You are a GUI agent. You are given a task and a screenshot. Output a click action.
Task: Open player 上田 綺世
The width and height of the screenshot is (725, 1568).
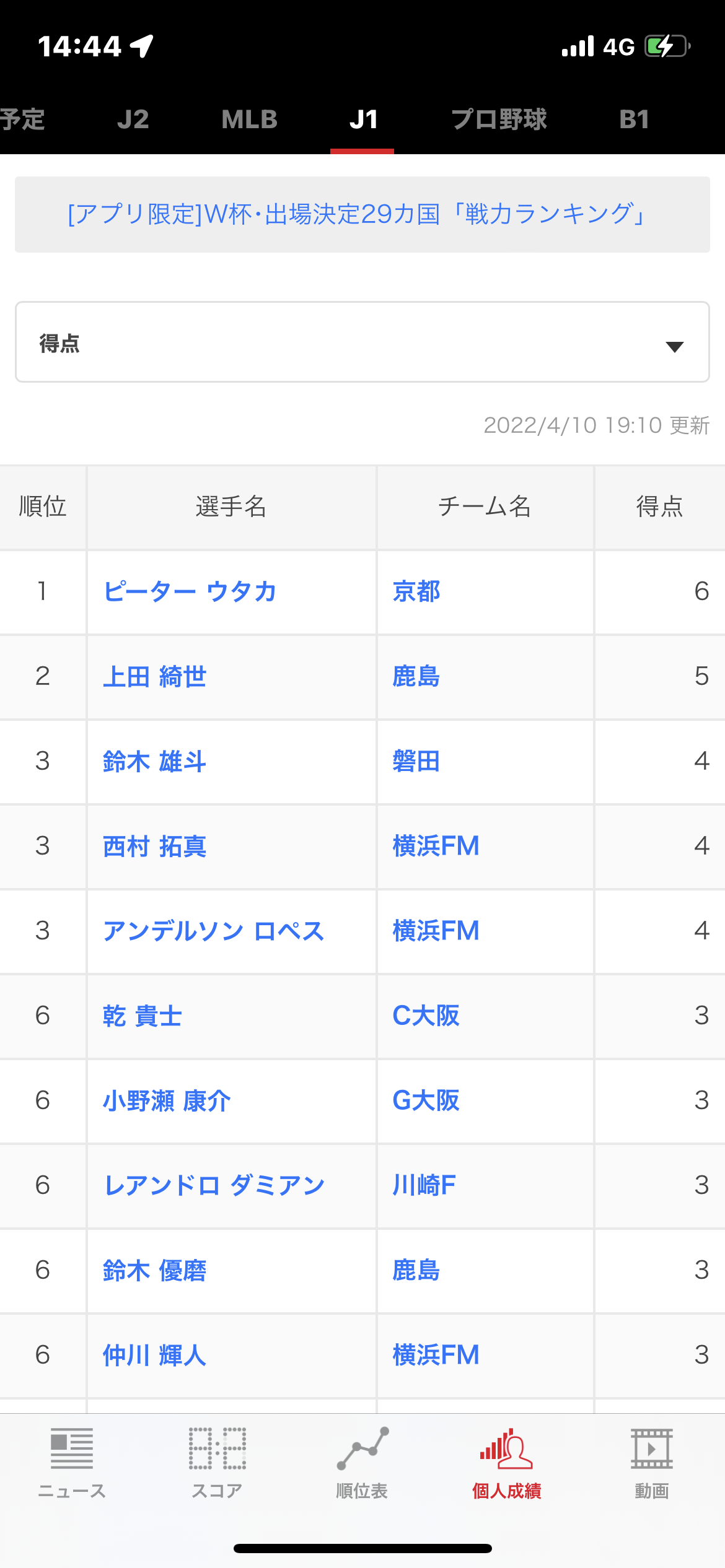pyautogui.click(x=154, y=676)
